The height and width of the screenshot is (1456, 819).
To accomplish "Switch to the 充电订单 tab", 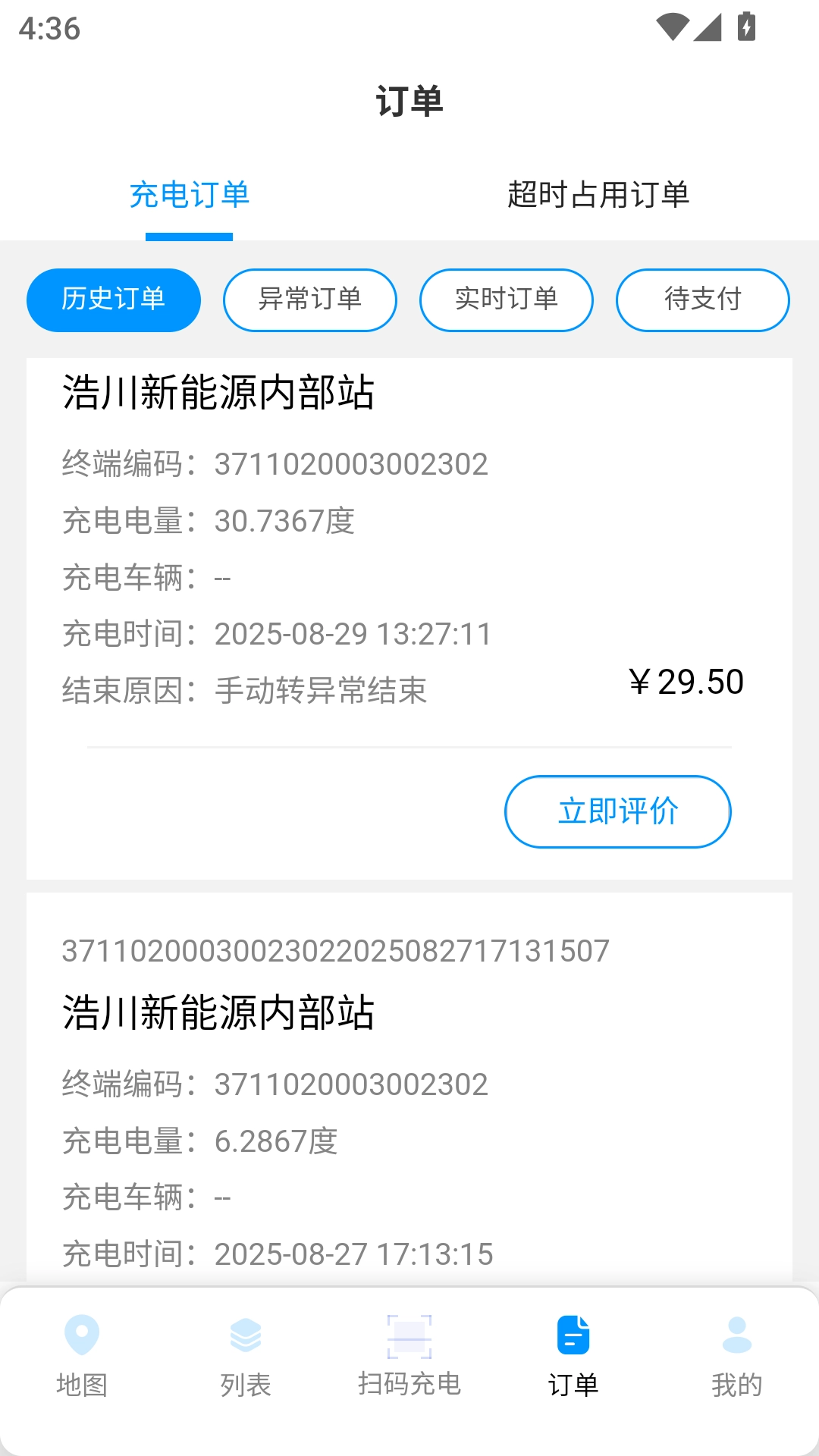I will pyautogui.click(x=189, y=194).
